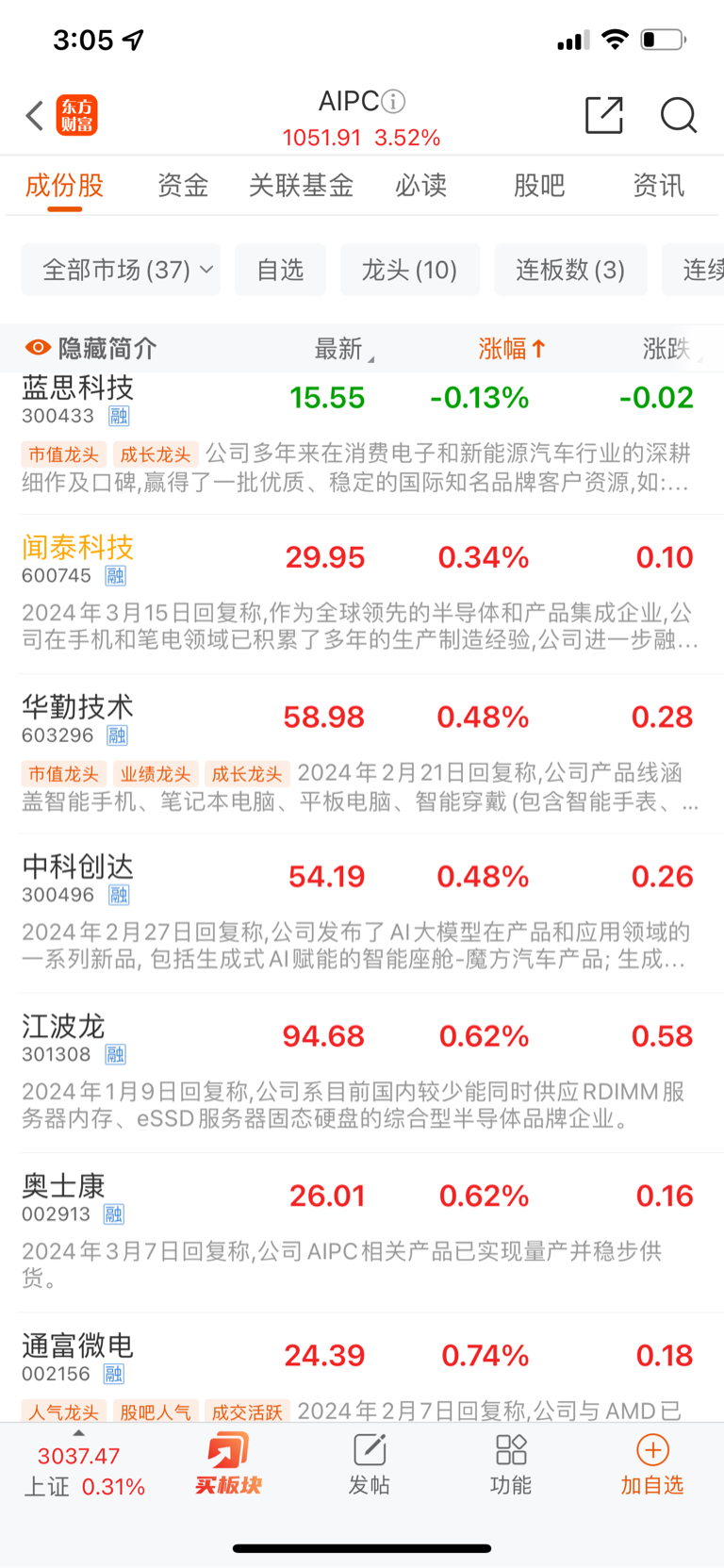The width and height of the screenshot is (724, 1568).
Task: Tap the 东方财富 logo badge
Action: pyautogui.click(x=76, y=115)
